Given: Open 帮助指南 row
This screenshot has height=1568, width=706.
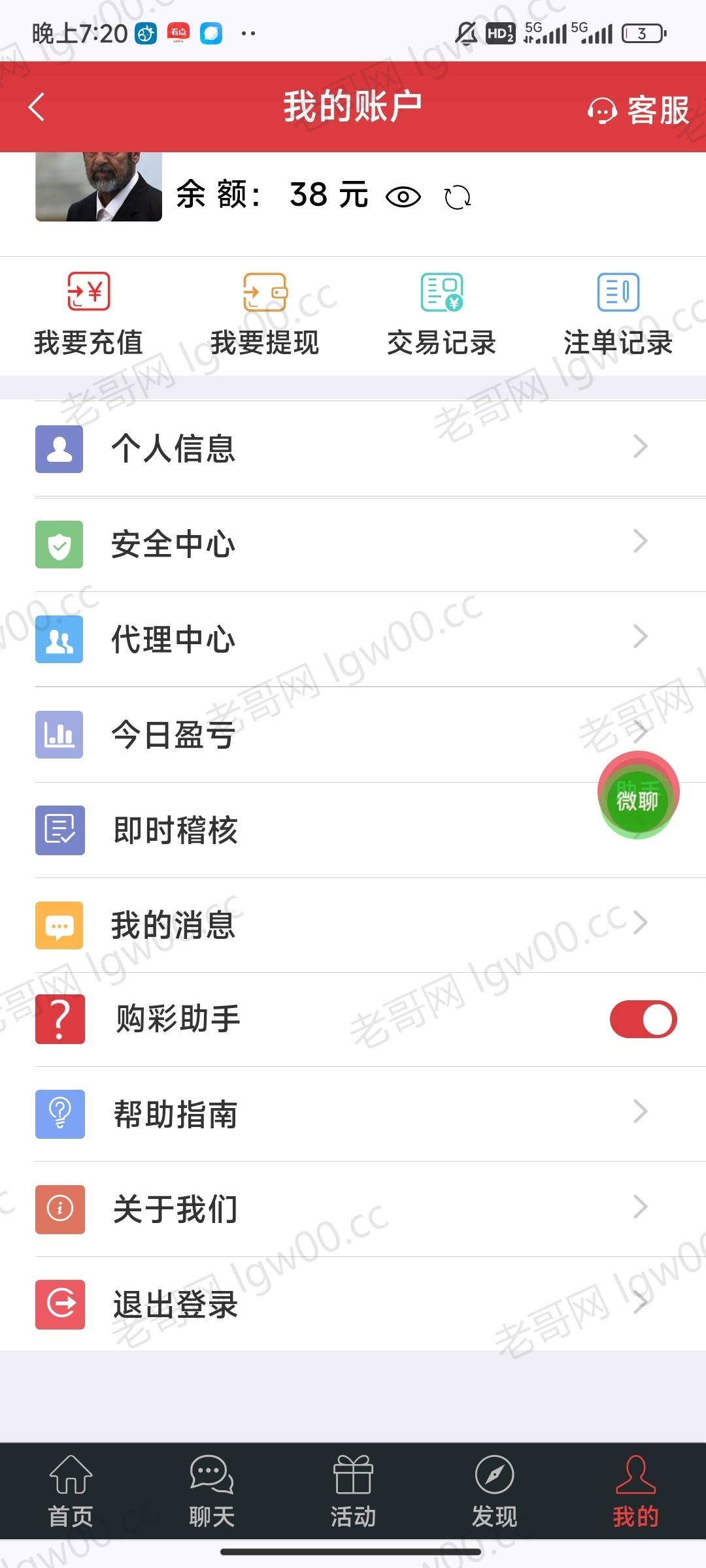Looking at the screenshot, I should point(353,1114).
